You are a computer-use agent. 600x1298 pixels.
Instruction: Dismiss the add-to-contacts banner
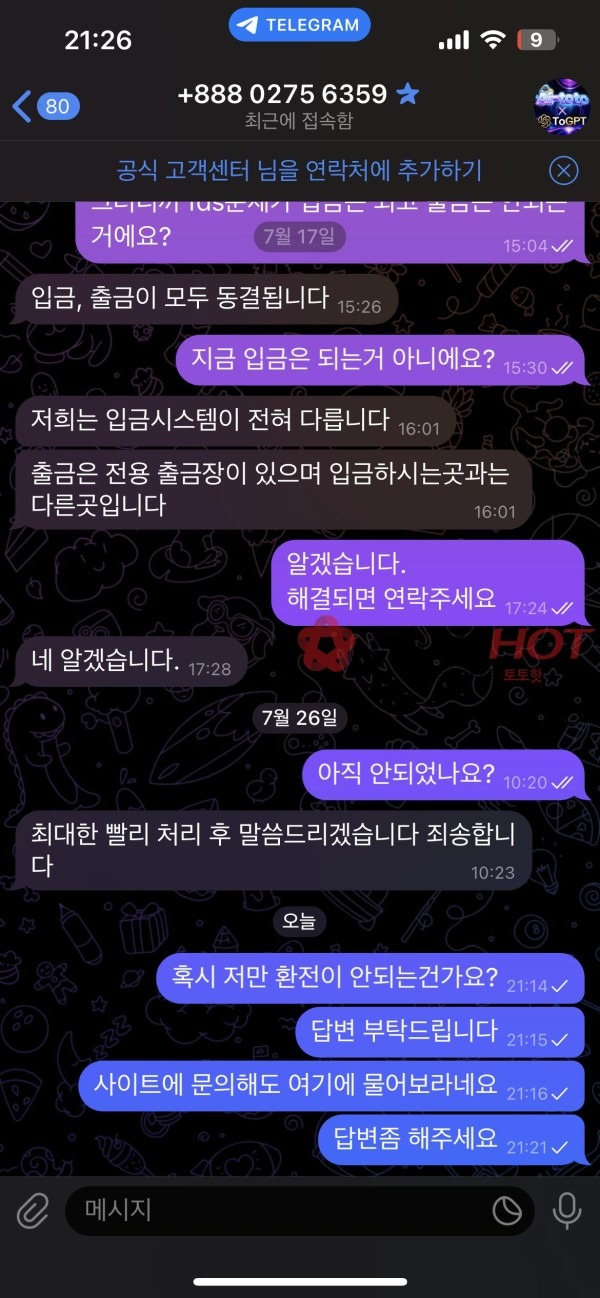564,170
